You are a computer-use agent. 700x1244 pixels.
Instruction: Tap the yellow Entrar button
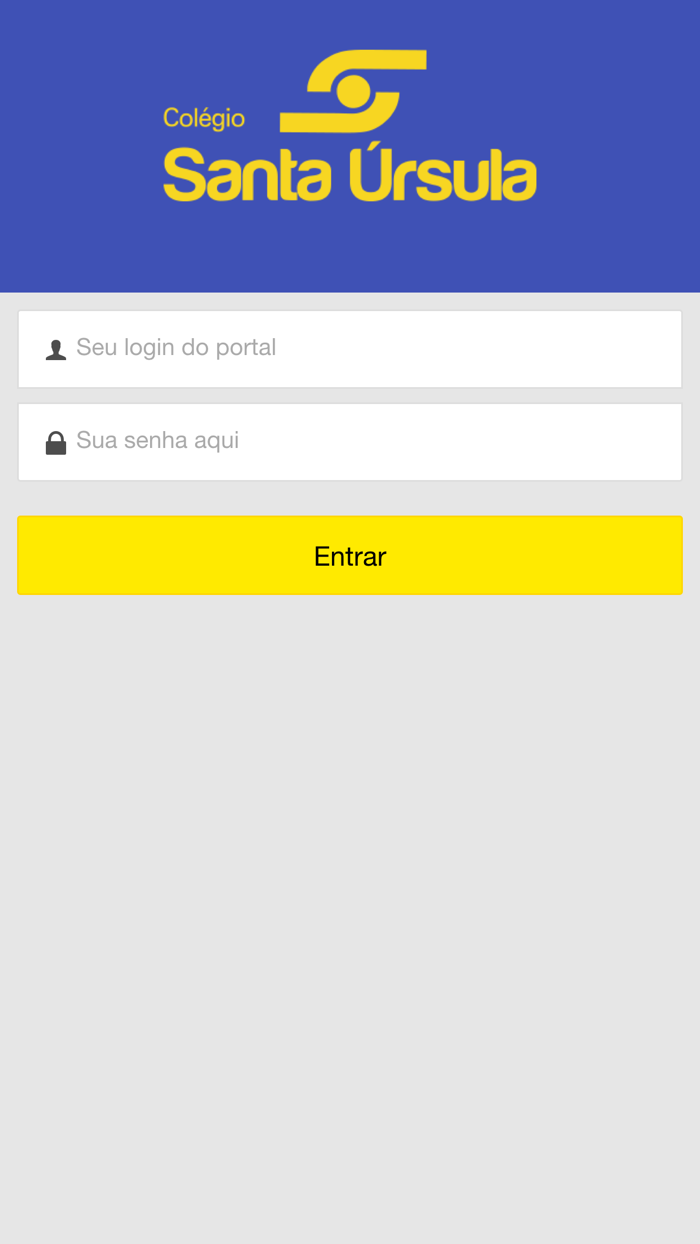coord(350,555)
